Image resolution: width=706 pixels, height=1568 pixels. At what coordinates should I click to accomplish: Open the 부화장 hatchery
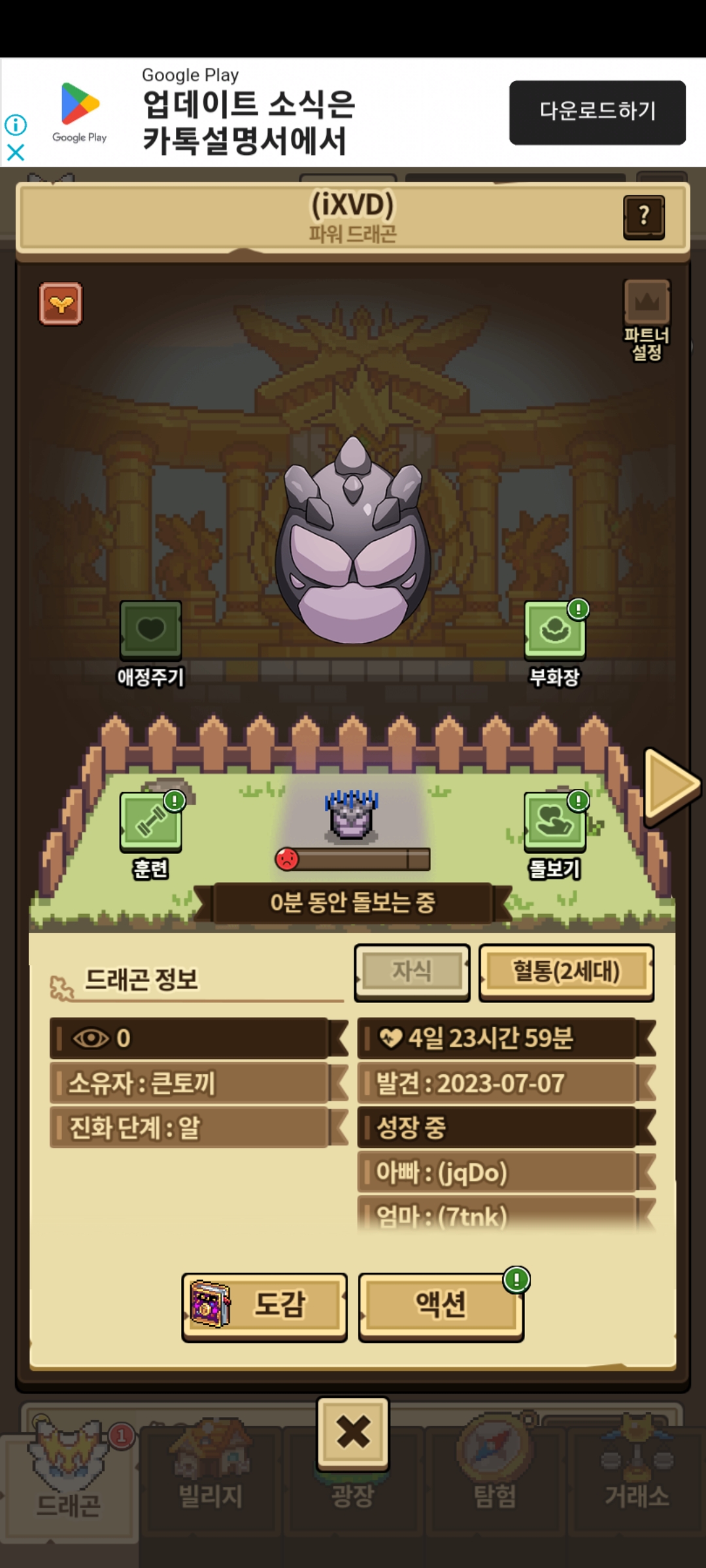tap(554, 630)
